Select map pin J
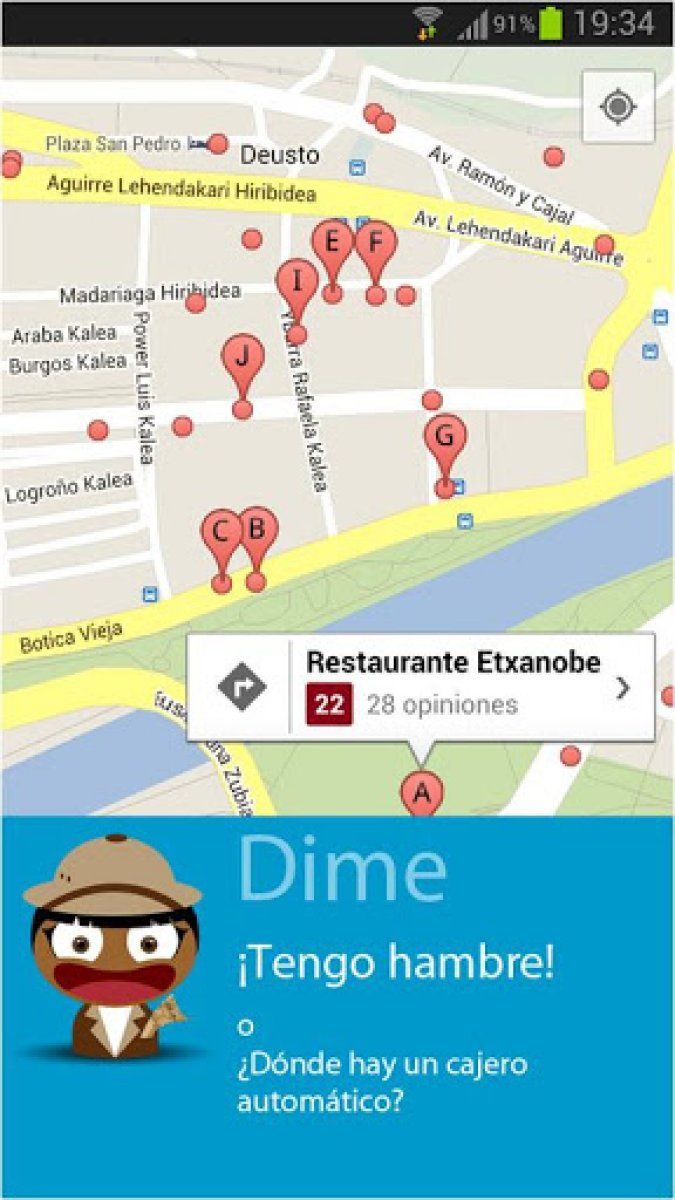675x1200 pixels. 243,358
